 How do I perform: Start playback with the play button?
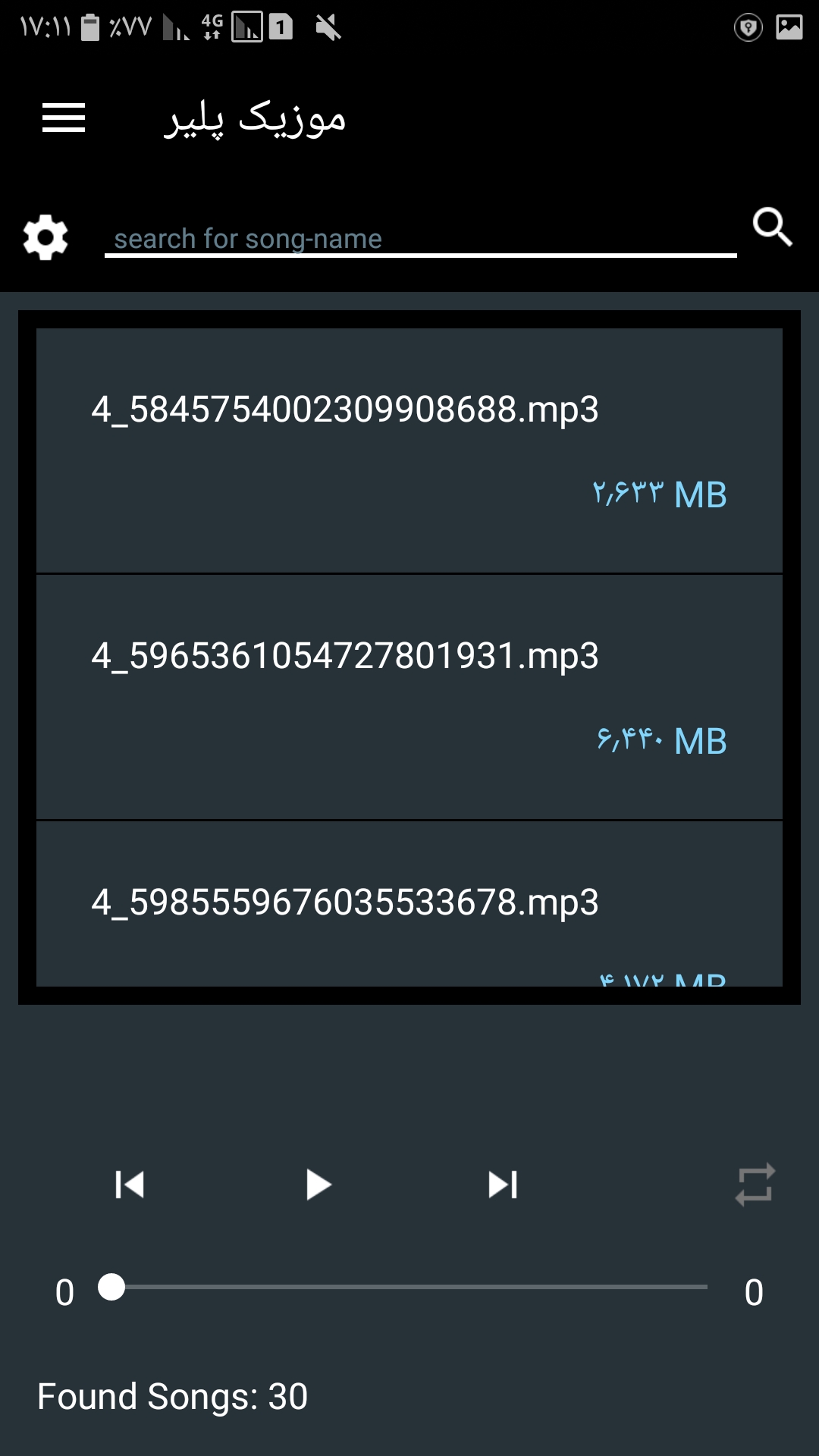pyautogui.click(x=318, y=1185)
